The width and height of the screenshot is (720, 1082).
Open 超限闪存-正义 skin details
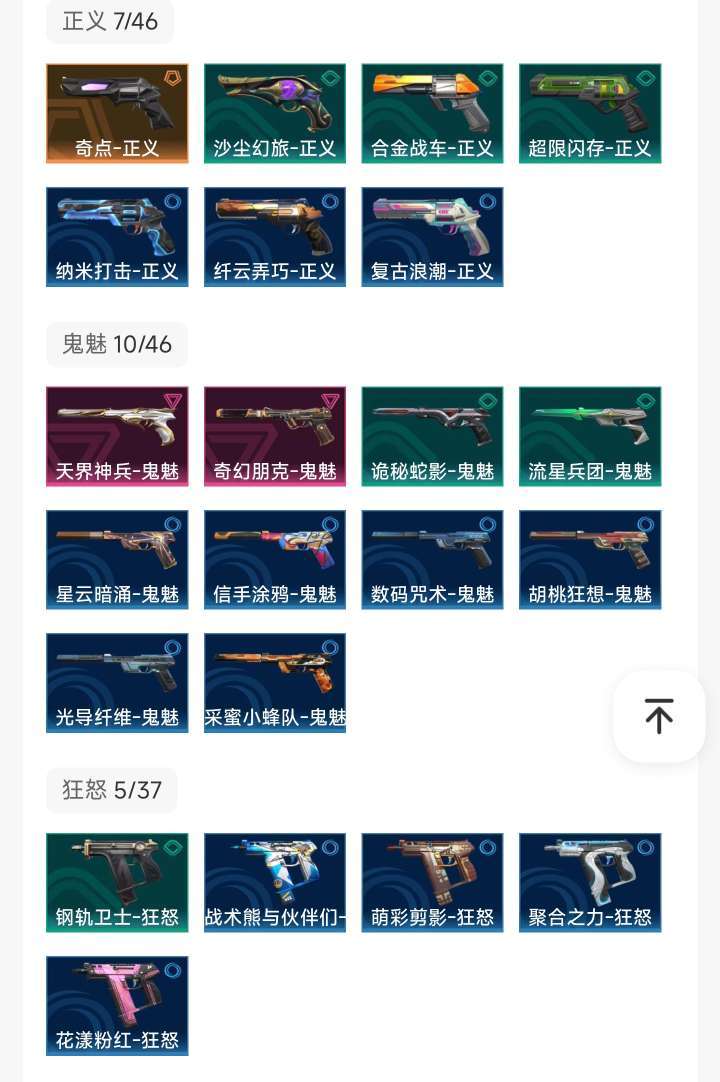590,113
